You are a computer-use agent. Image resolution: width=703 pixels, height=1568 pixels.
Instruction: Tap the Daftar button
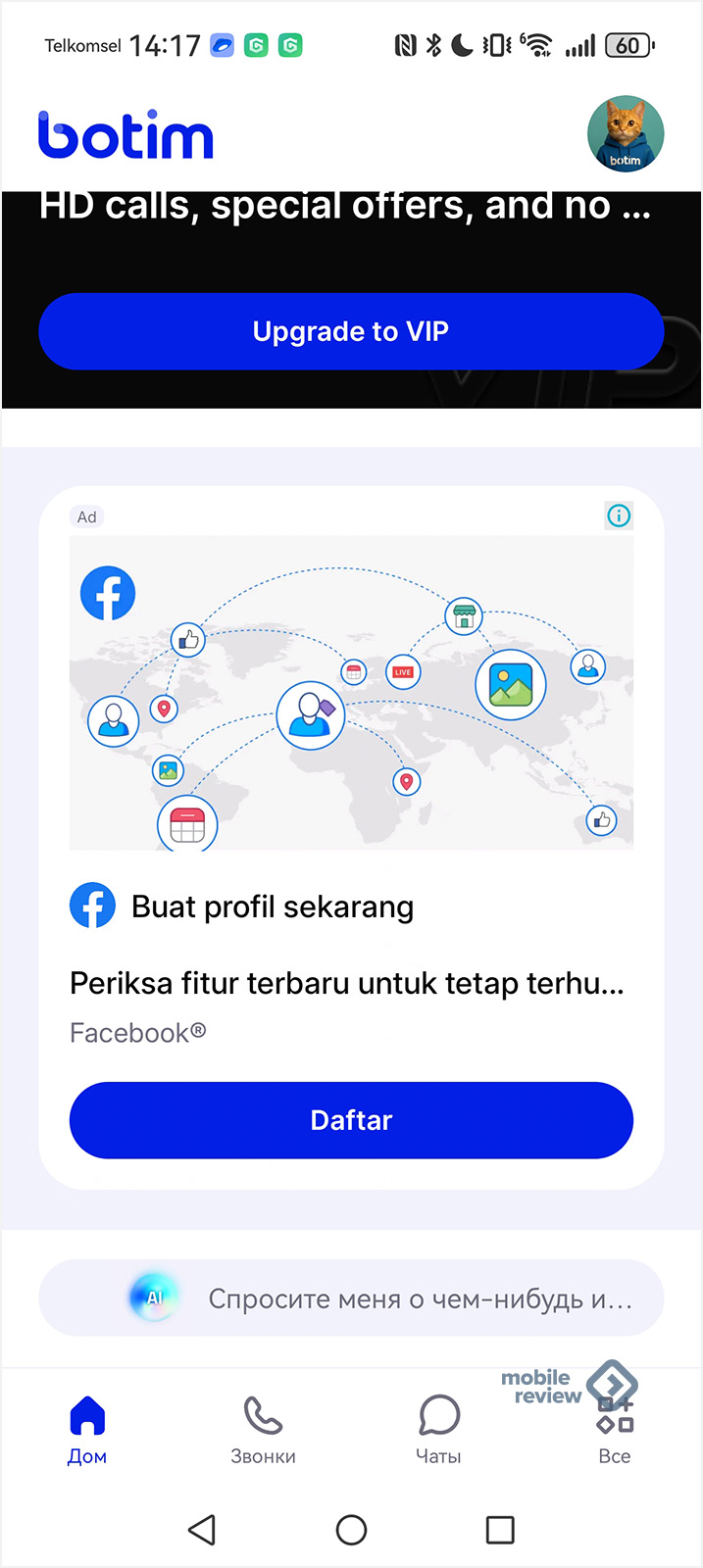click(351, 1120)
